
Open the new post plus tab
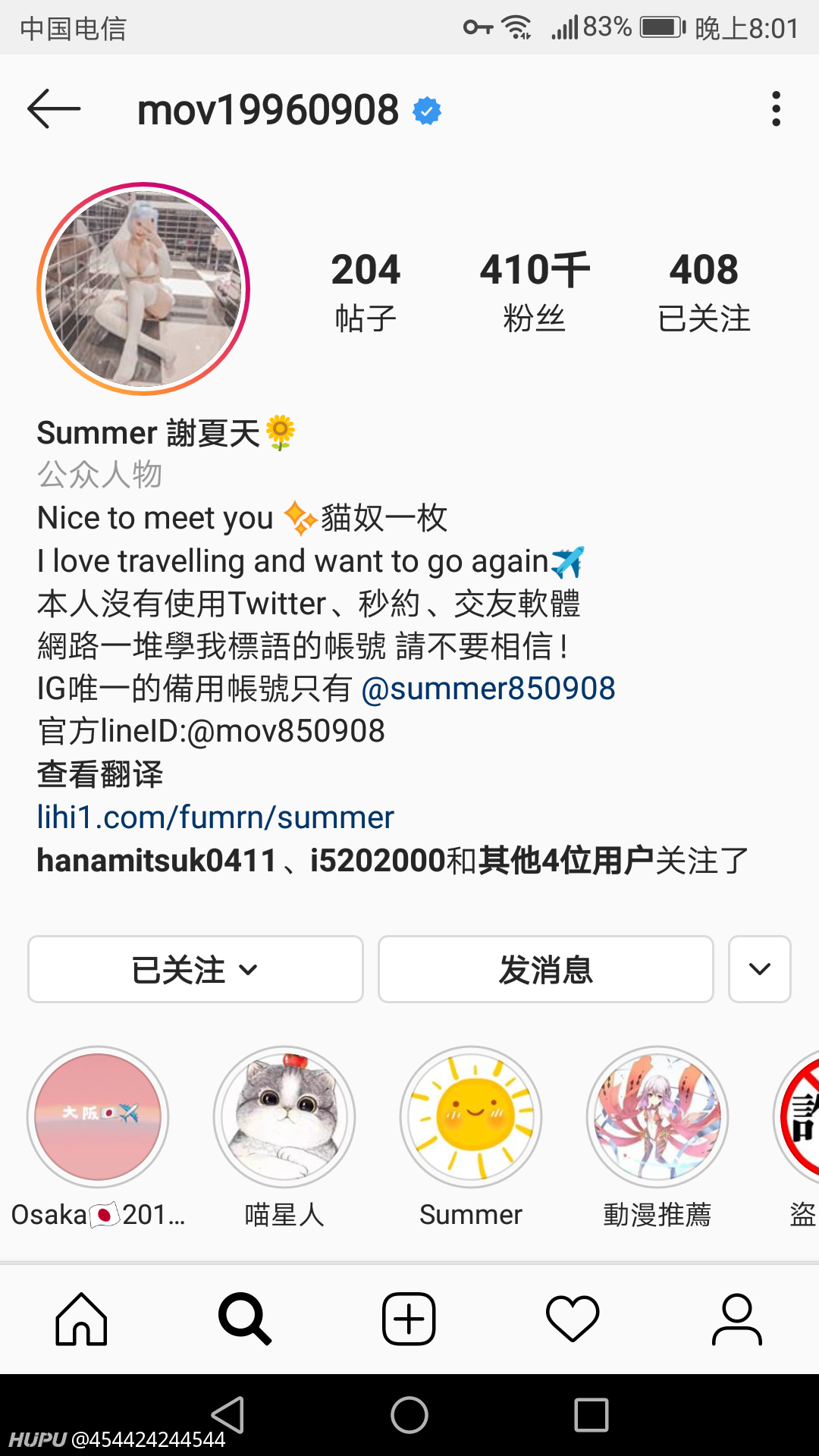click(409, 1319)
